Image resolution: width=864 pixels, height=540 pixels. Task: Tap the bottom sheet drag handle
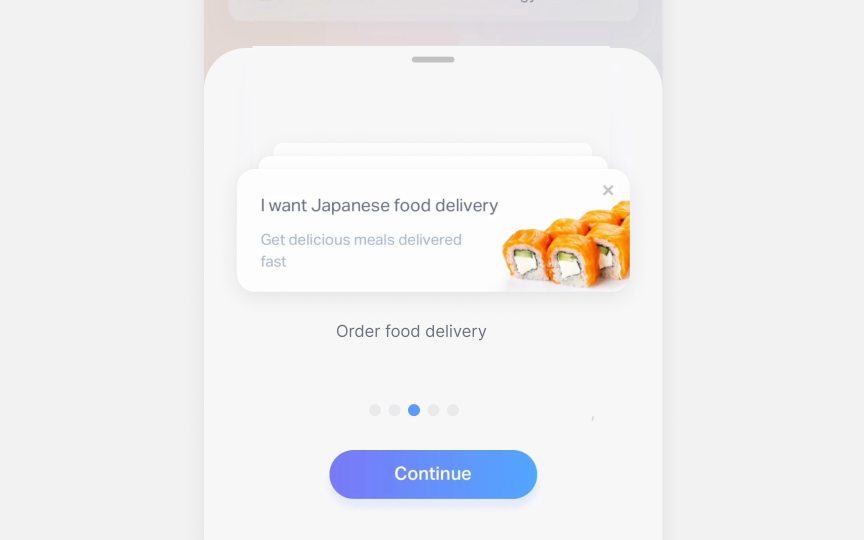[x=433, y=60]
